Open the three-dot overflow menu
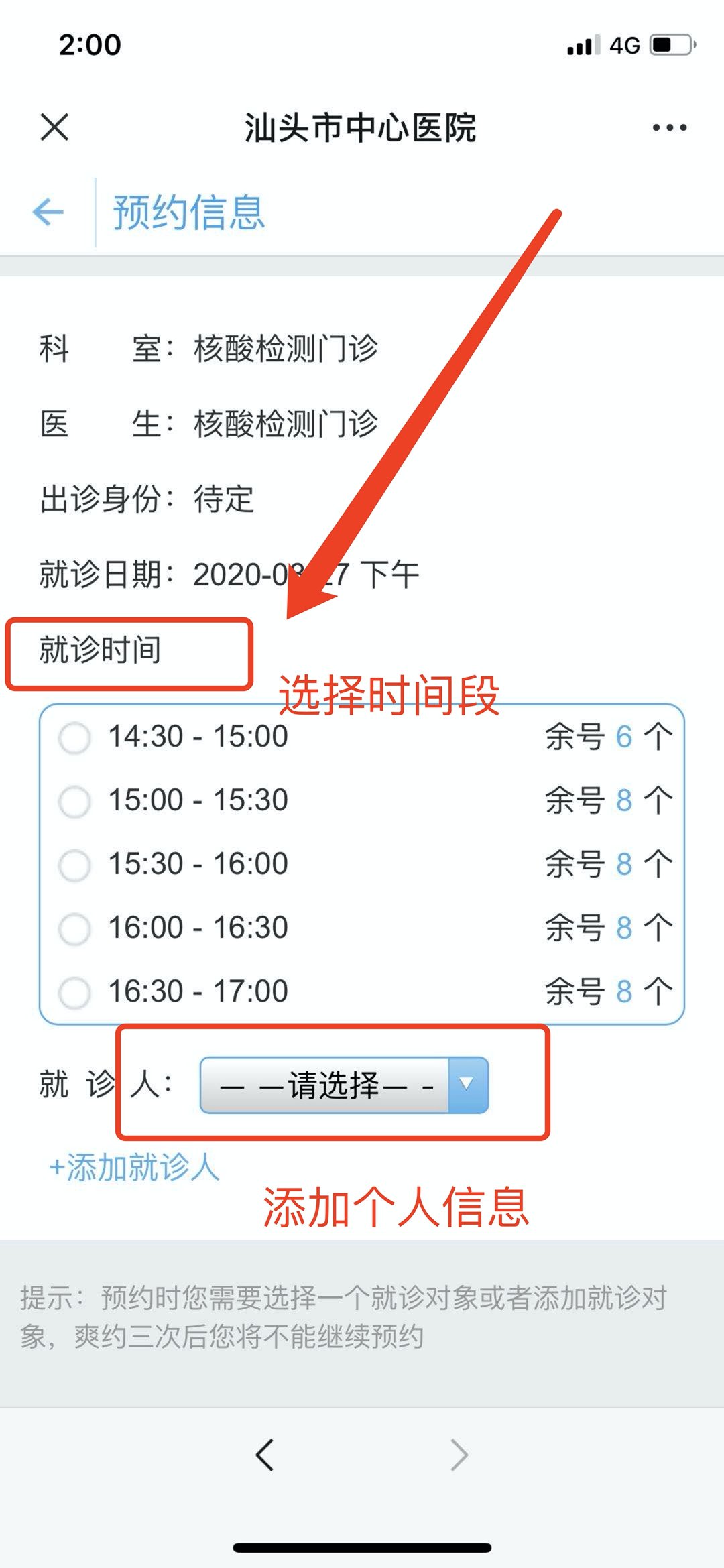 click(669, 127)
